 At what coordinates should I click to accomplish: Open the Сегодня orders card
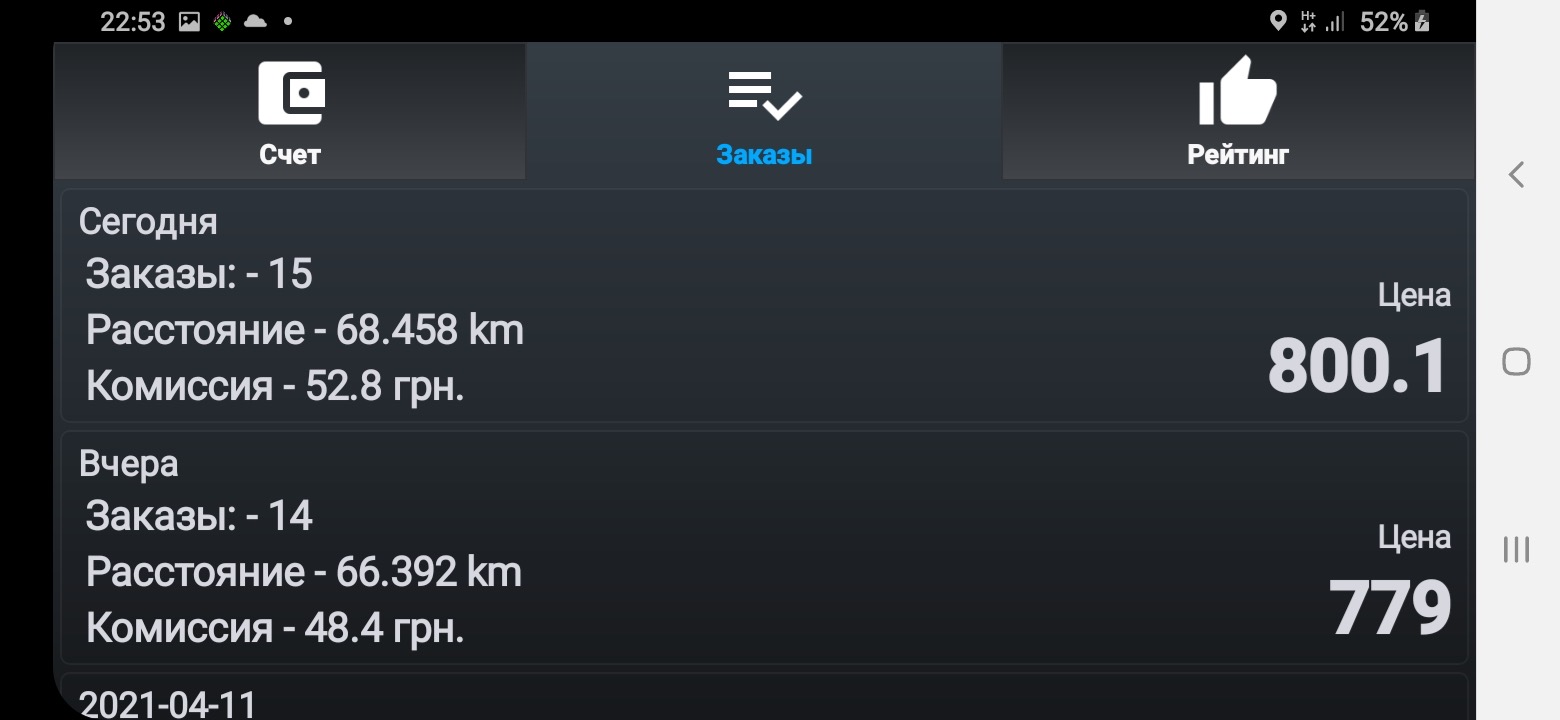(x=764, y=305)
